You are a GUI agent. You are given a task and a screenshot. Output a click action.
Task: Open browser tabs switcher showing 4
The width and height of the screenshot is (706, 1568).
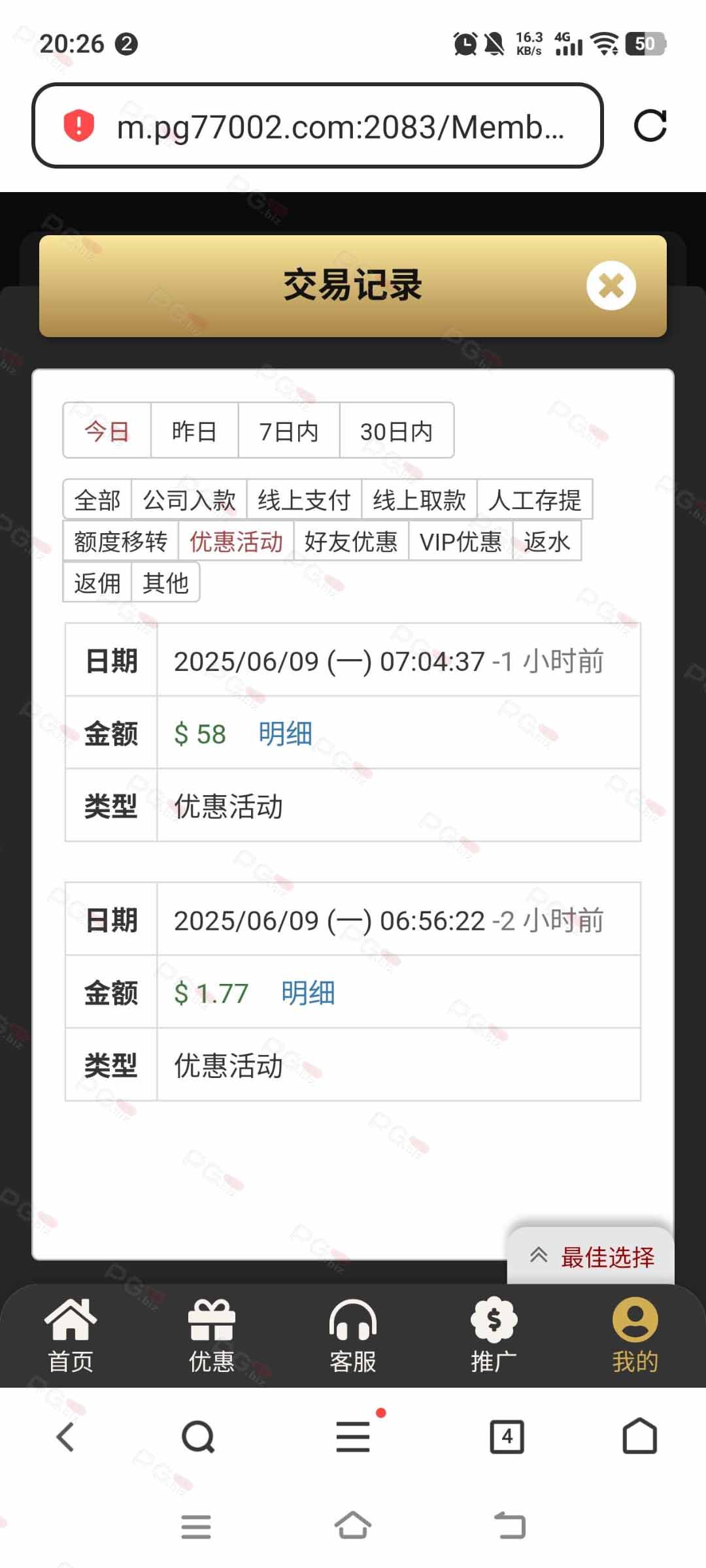(x=507, y=1437)
